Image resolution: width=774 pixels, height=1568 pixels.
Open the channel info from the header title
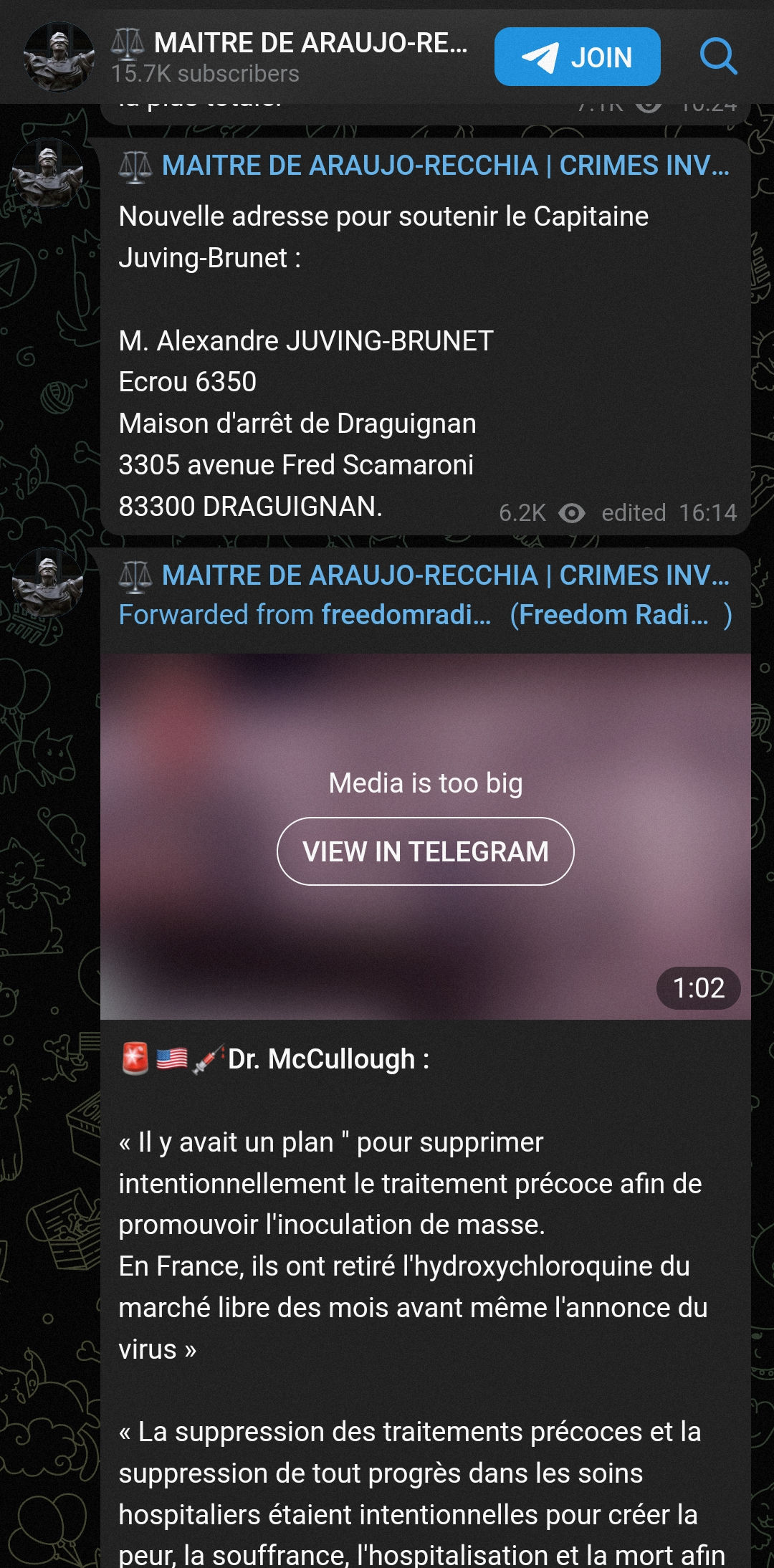pos(310,44)
